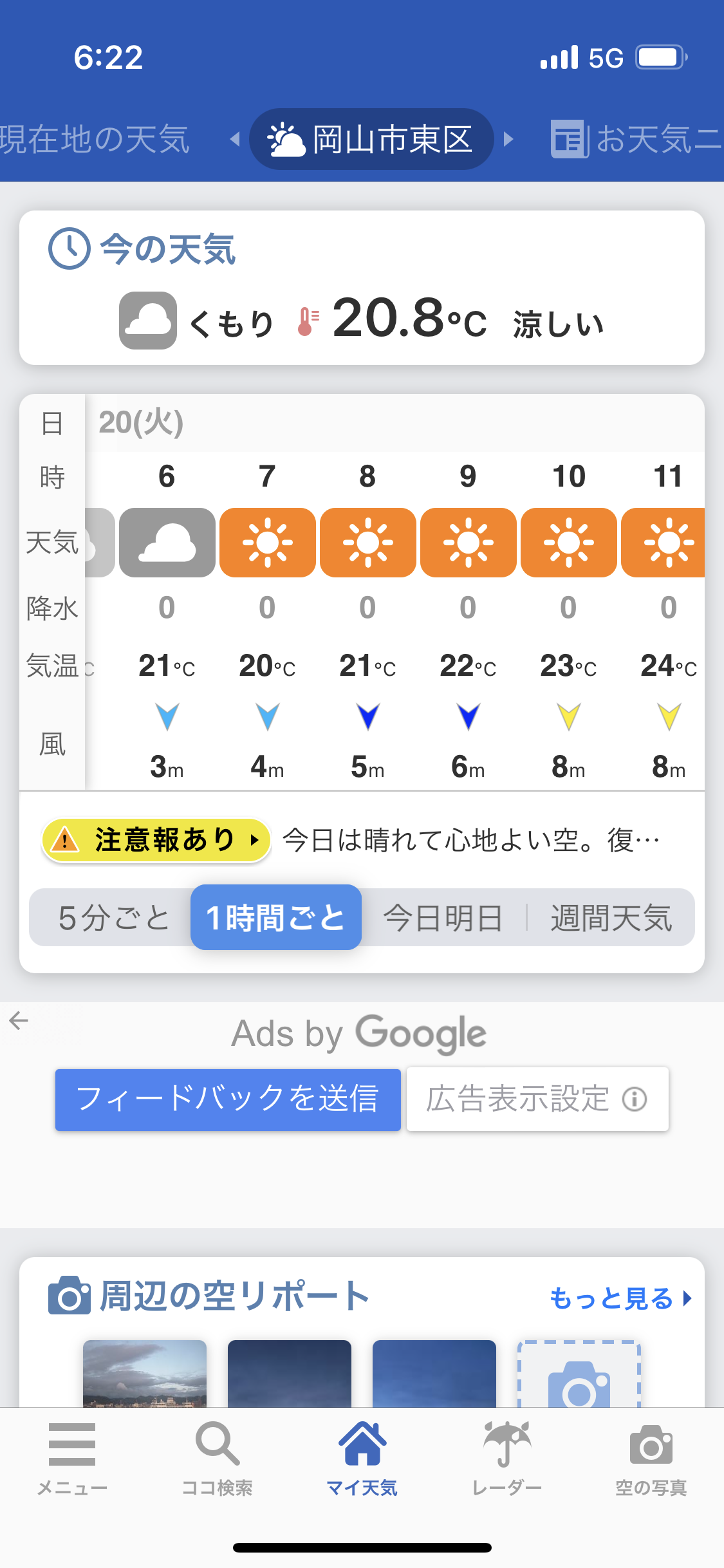
Task: Switch to the 現在地の天気 tab
Action: (x=95, y=139)
